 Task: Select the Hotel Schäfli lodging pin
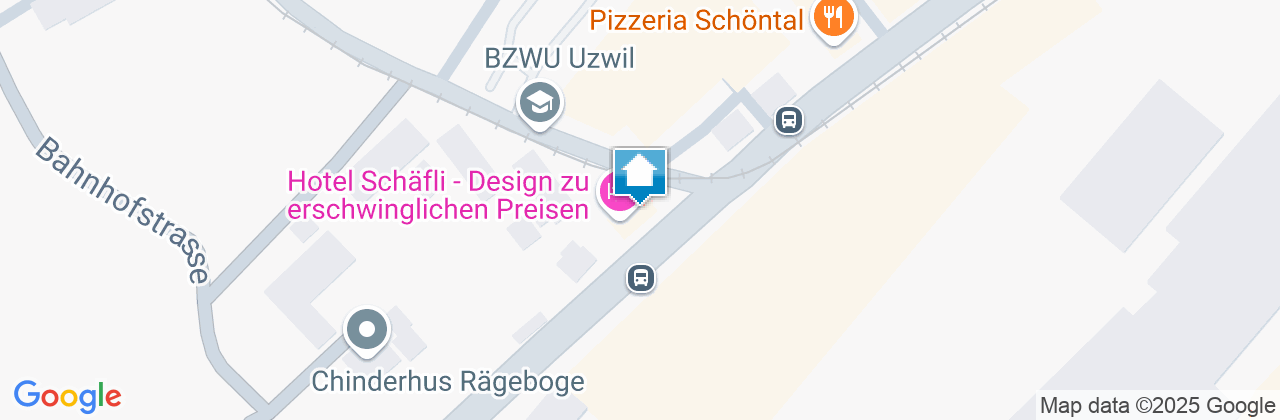[609, 193]
